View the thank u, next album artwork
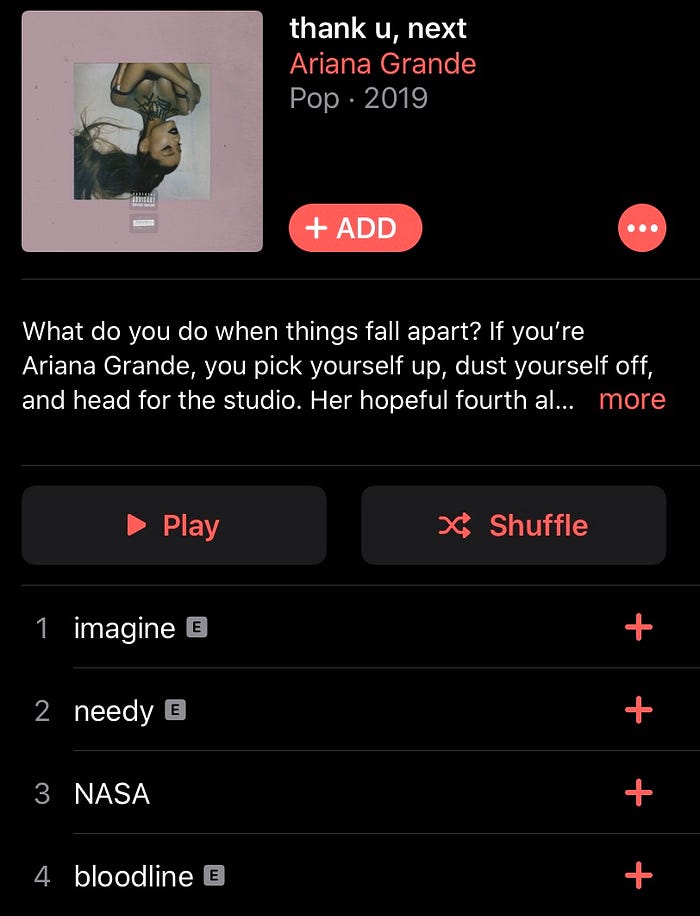 (x=142, y=131)
